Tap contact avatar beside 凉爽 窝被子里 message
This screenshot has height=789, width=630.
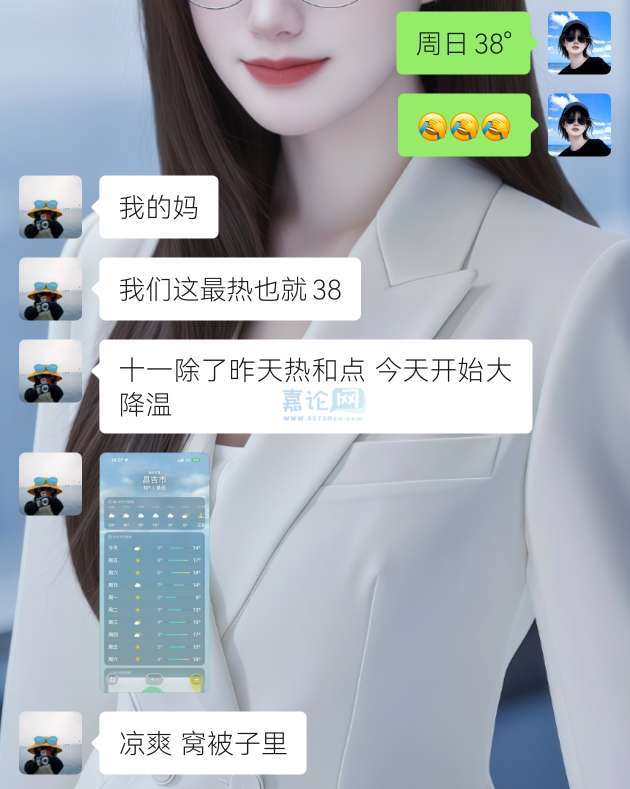point(50,742)
